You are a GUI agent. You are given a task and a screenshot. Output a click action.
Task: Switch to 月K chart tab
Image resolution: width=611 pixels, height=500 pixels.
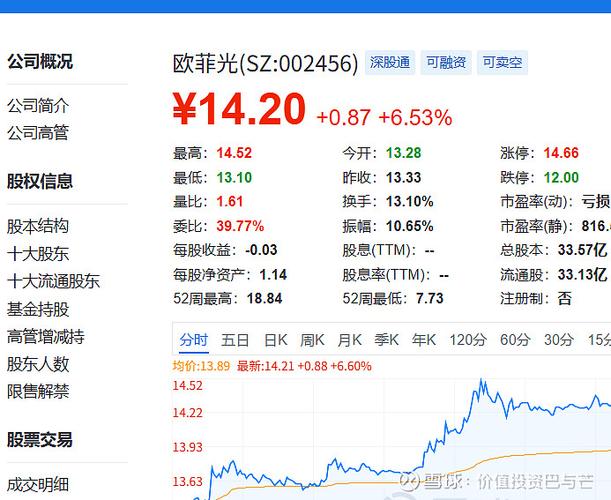(349, 340)
